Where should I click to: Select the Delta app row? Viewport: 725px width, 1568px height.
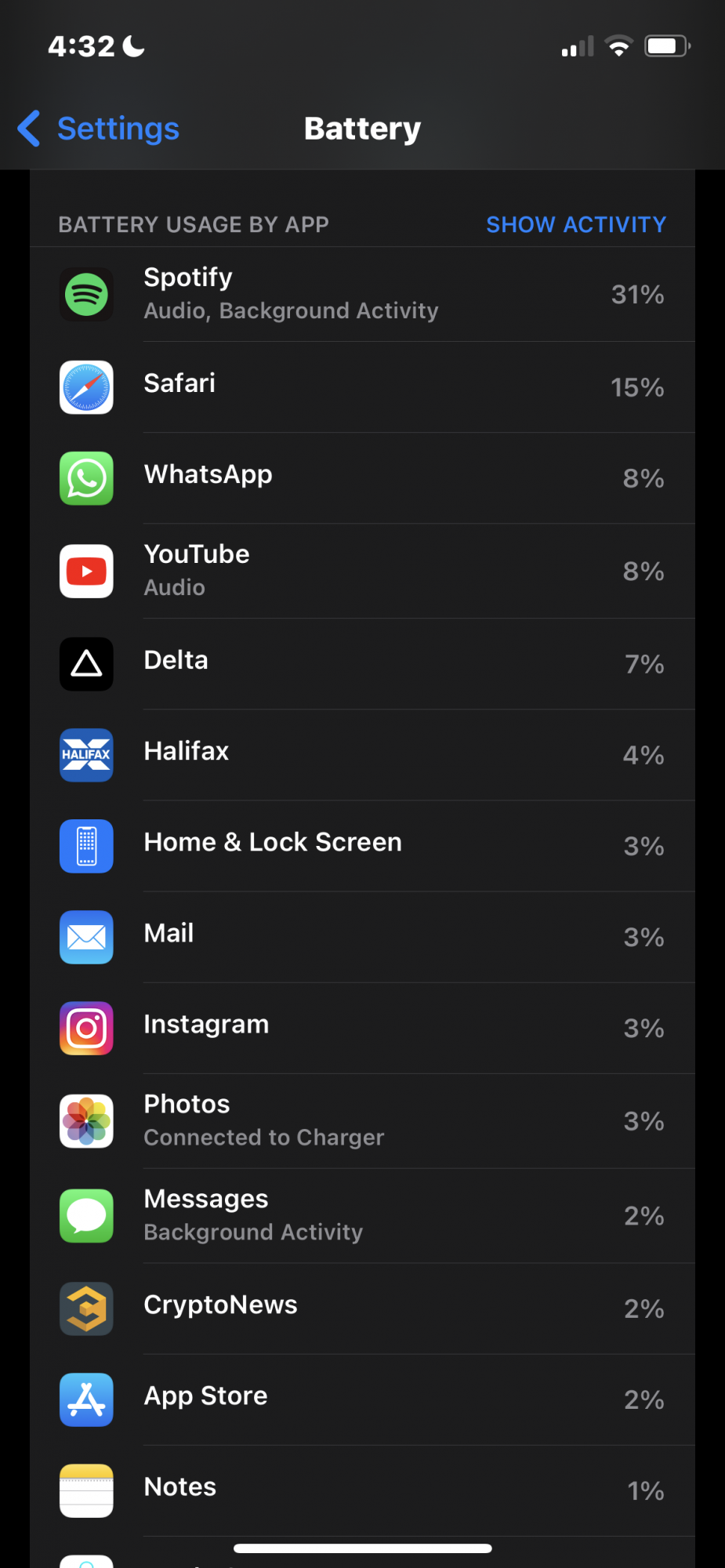(x=362, y=663)
